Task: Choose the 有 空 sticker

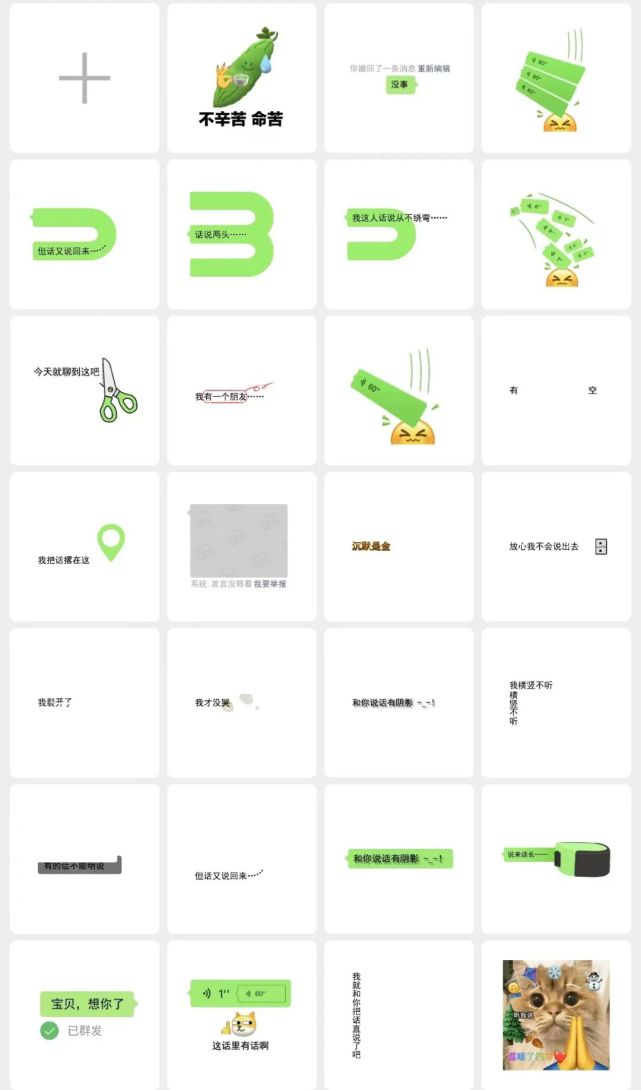Action: click(x=555, y=391)
